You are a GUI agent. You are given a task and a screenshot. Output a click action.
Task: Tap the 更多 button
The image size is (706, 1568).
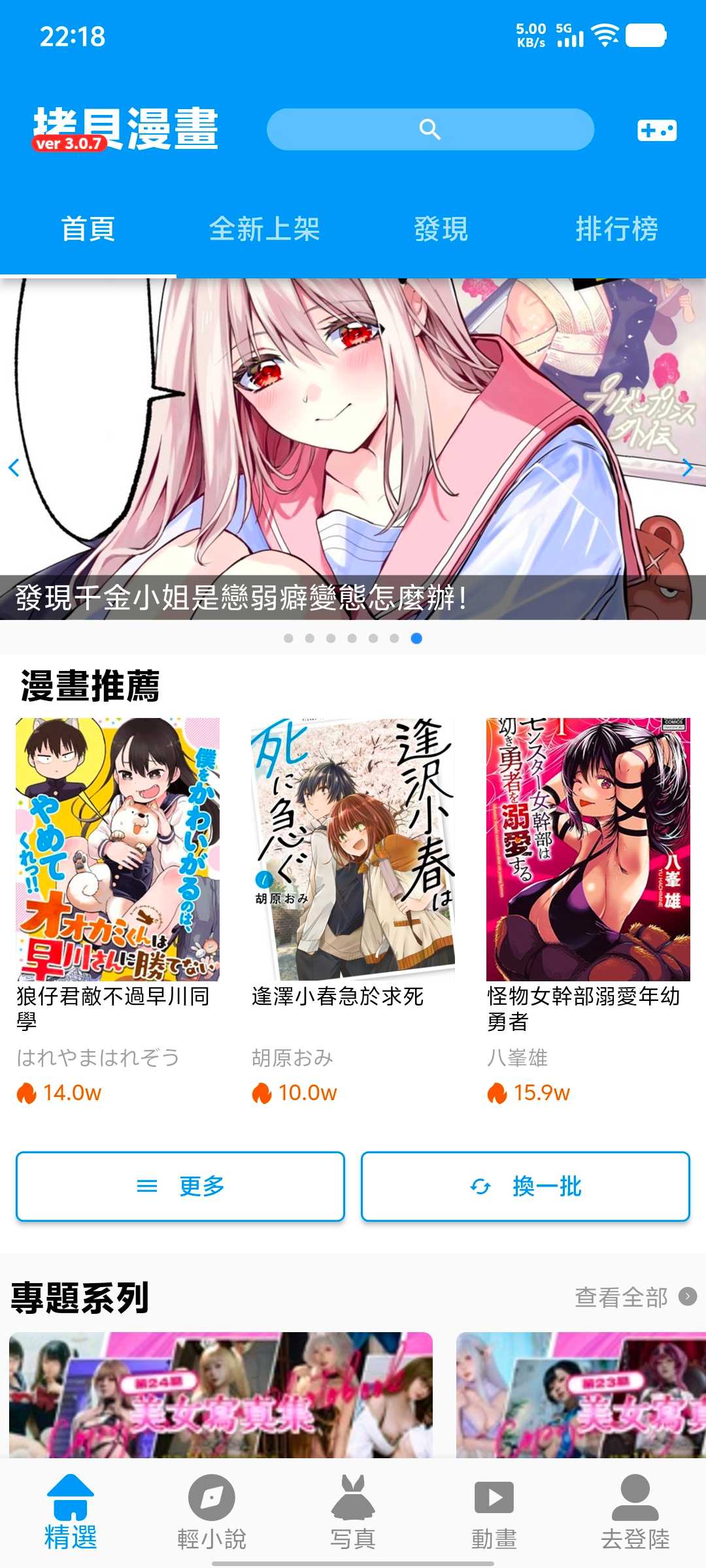(x=180, y=1186)
